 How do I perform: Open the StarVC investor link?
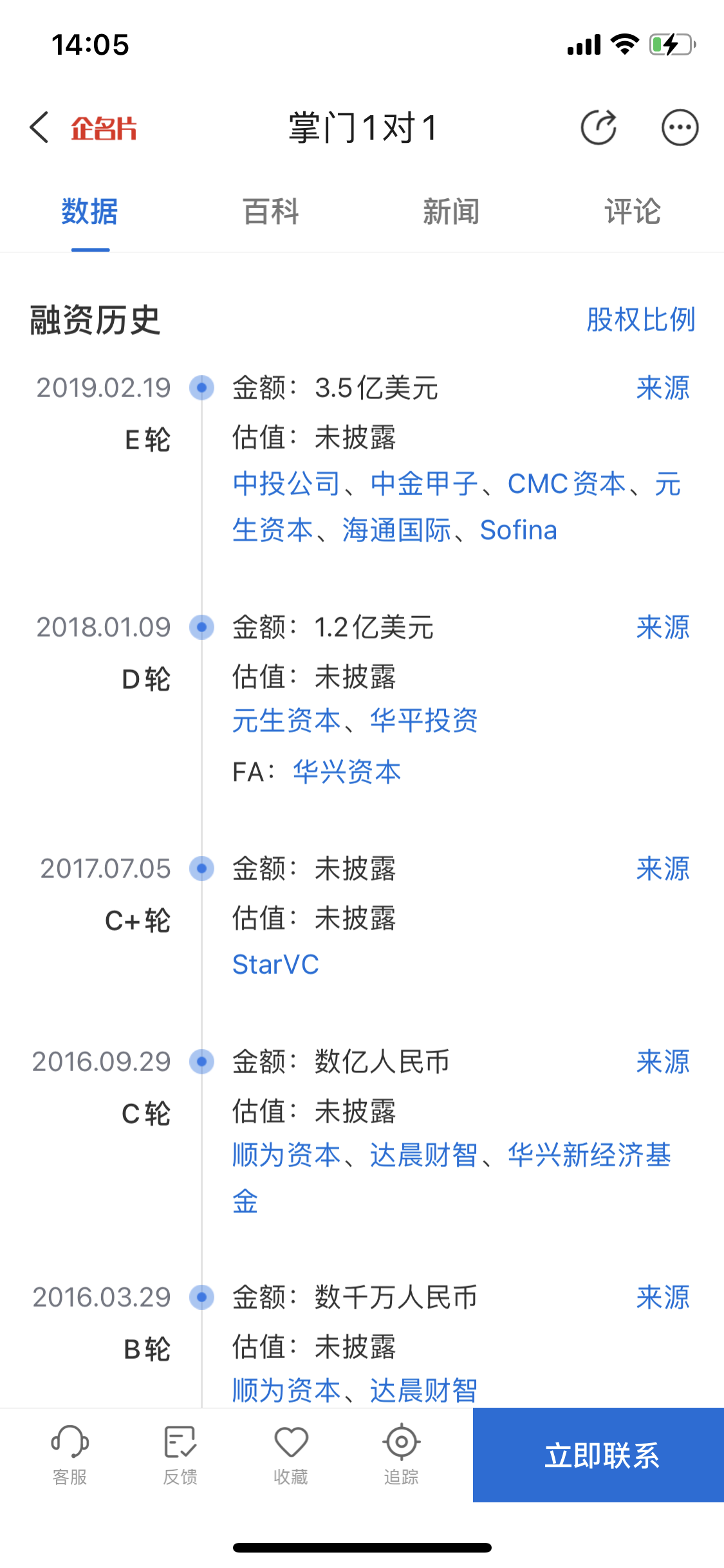pyautogui.click(x=275, y=964)
